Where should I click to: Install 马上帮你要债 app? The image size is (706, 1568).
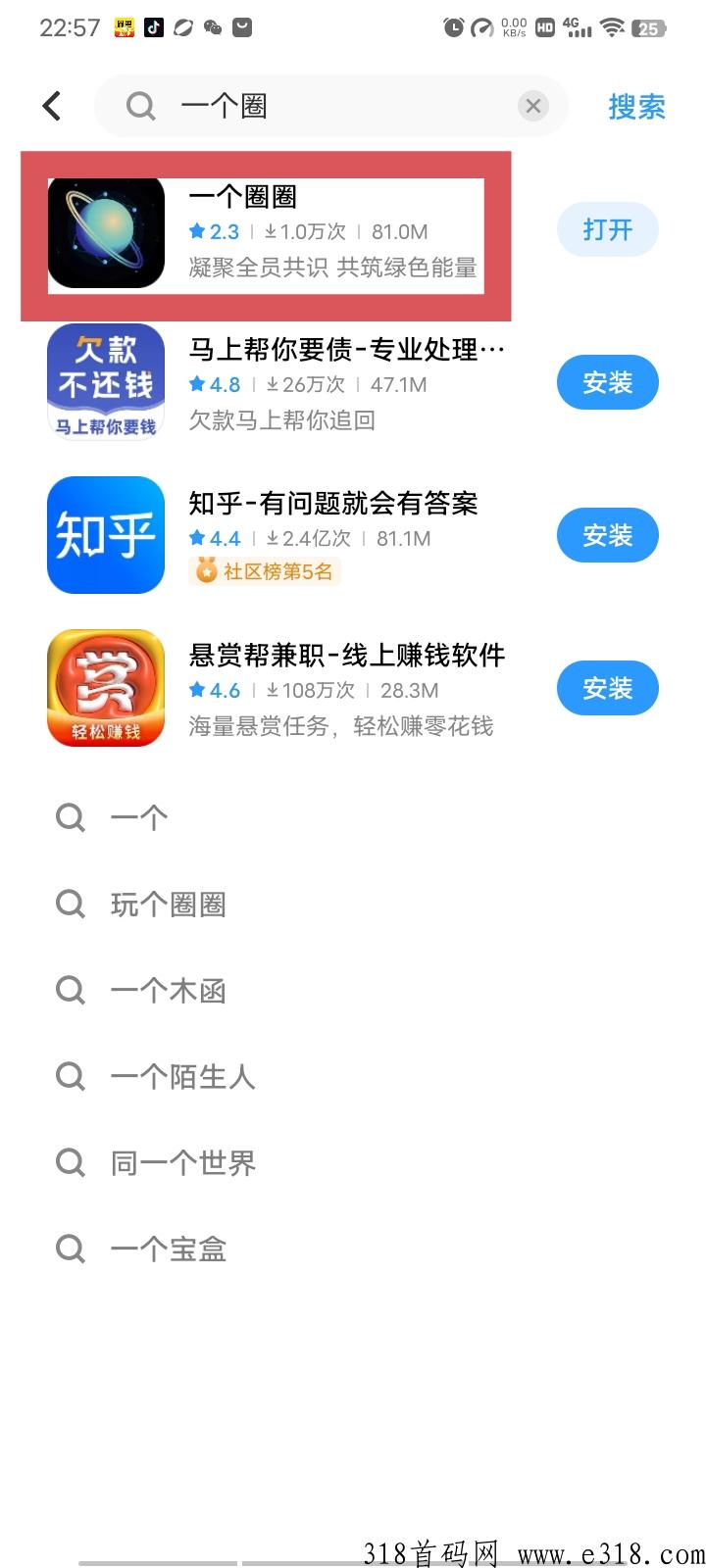click(607, 383)
